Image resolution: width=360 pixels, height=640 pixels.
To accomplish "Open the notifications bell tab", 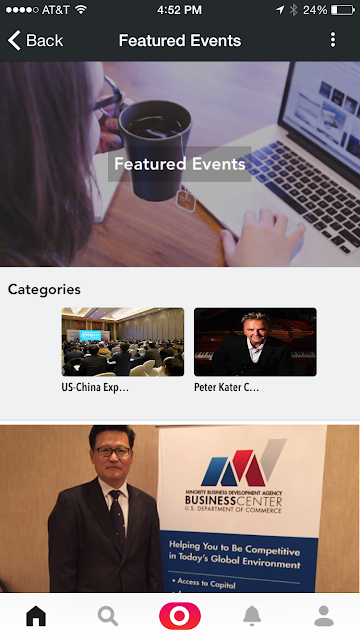I will 252,616.
